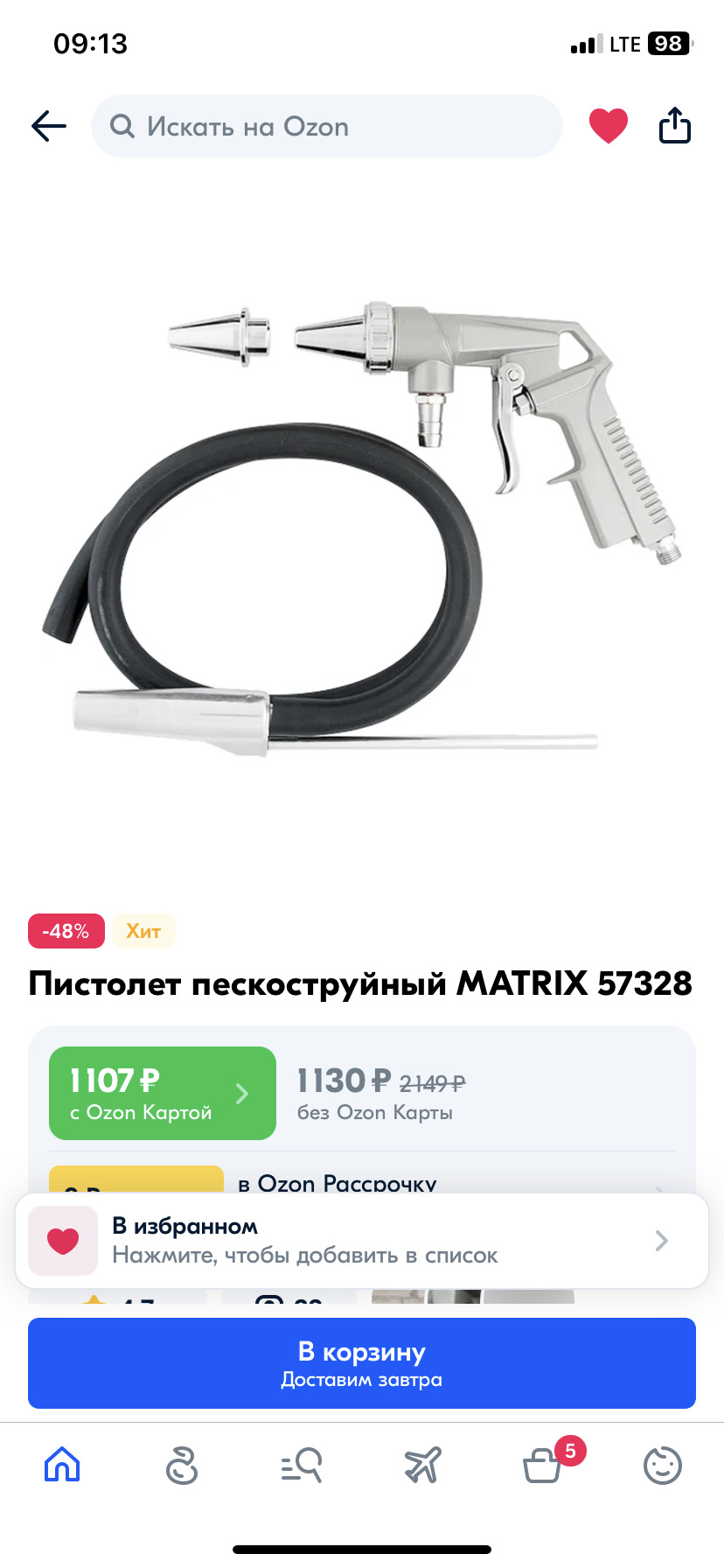Open the "В избранном" add-to-list banner
724x1568 pixels.
[362, 1241]
